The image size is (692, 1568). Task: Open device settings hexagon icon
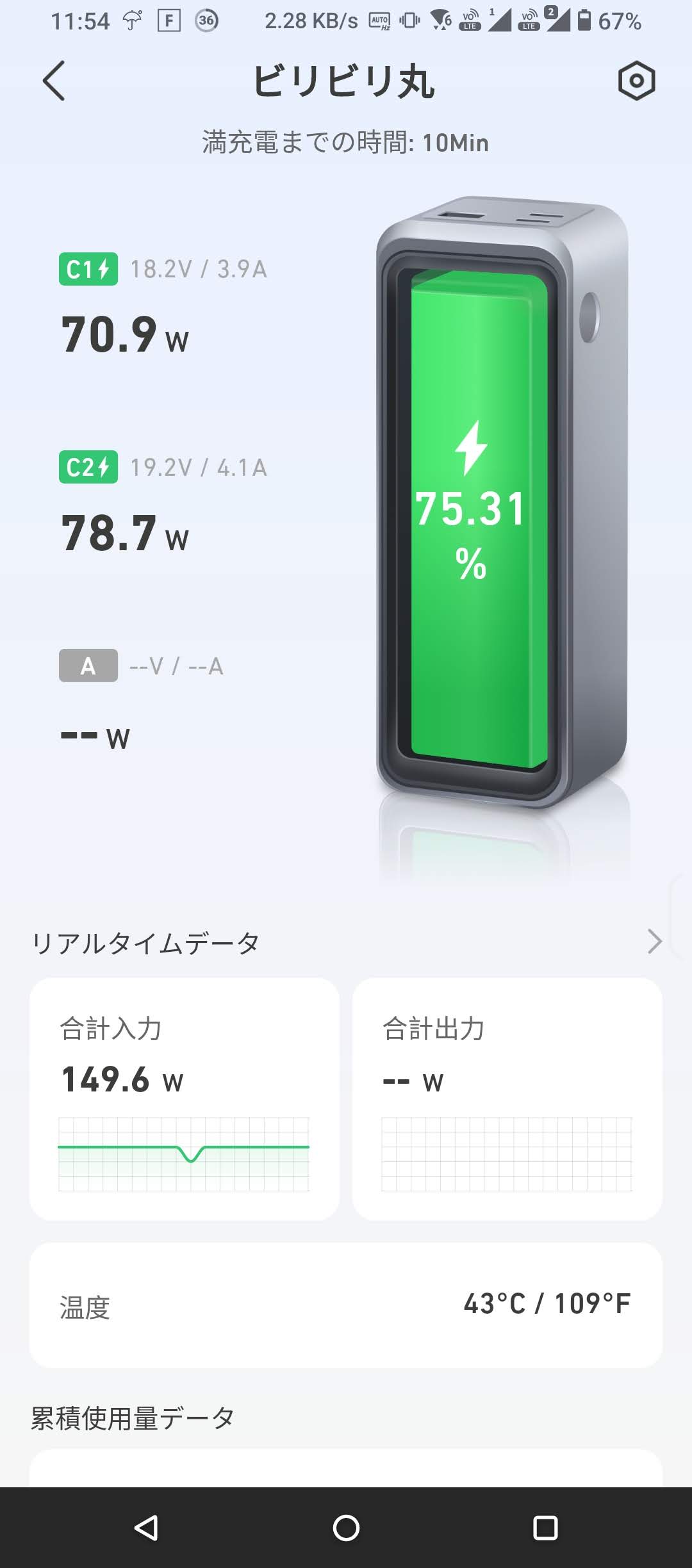pyautogui.click(x=636, y=81)
